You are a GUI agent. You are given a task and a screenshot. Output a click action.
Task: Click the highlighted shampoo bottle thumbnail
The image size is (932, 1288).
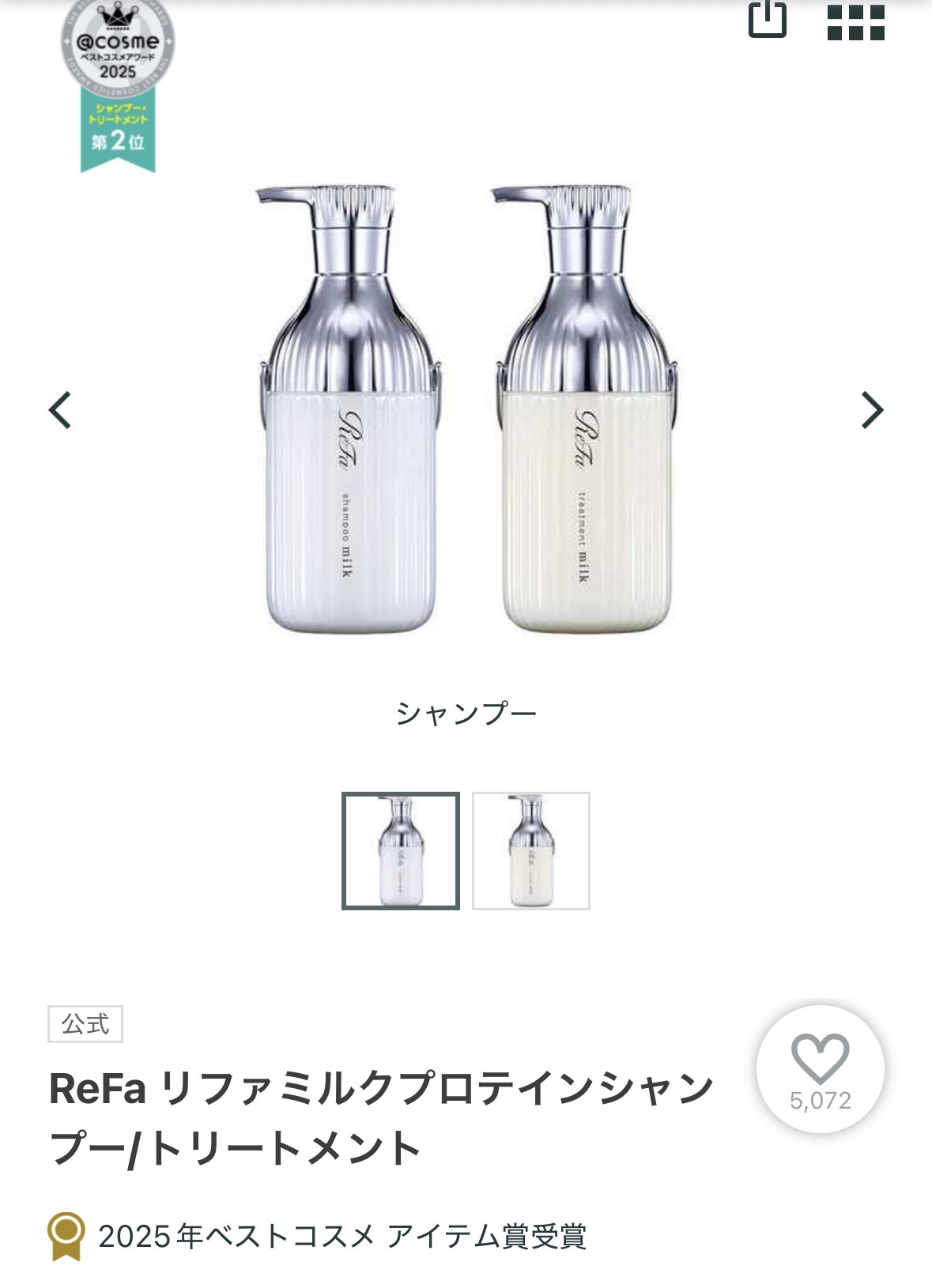pyautogui.click(x=402, y=848)
